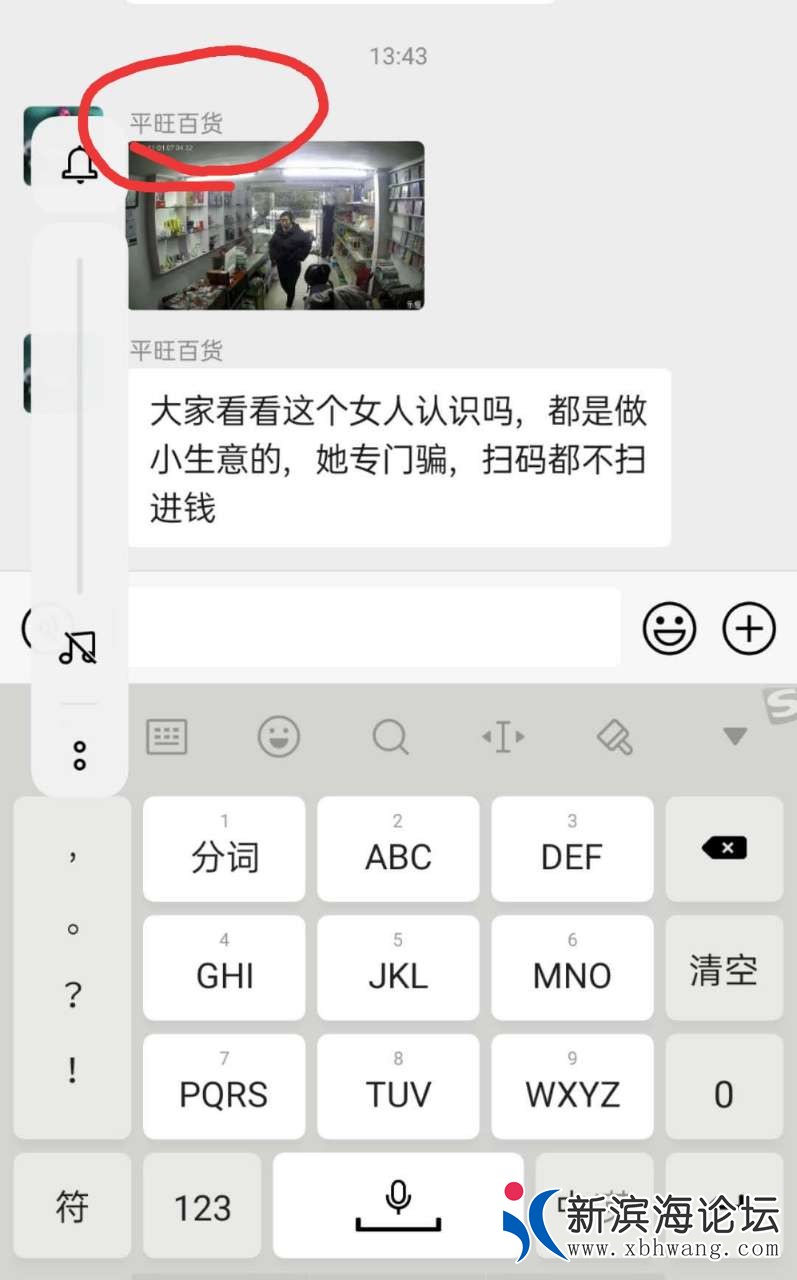The height and width of the screenshot is (1280, 797).
Task: Open the cursor move tool
Action: [x=503, y=738]
